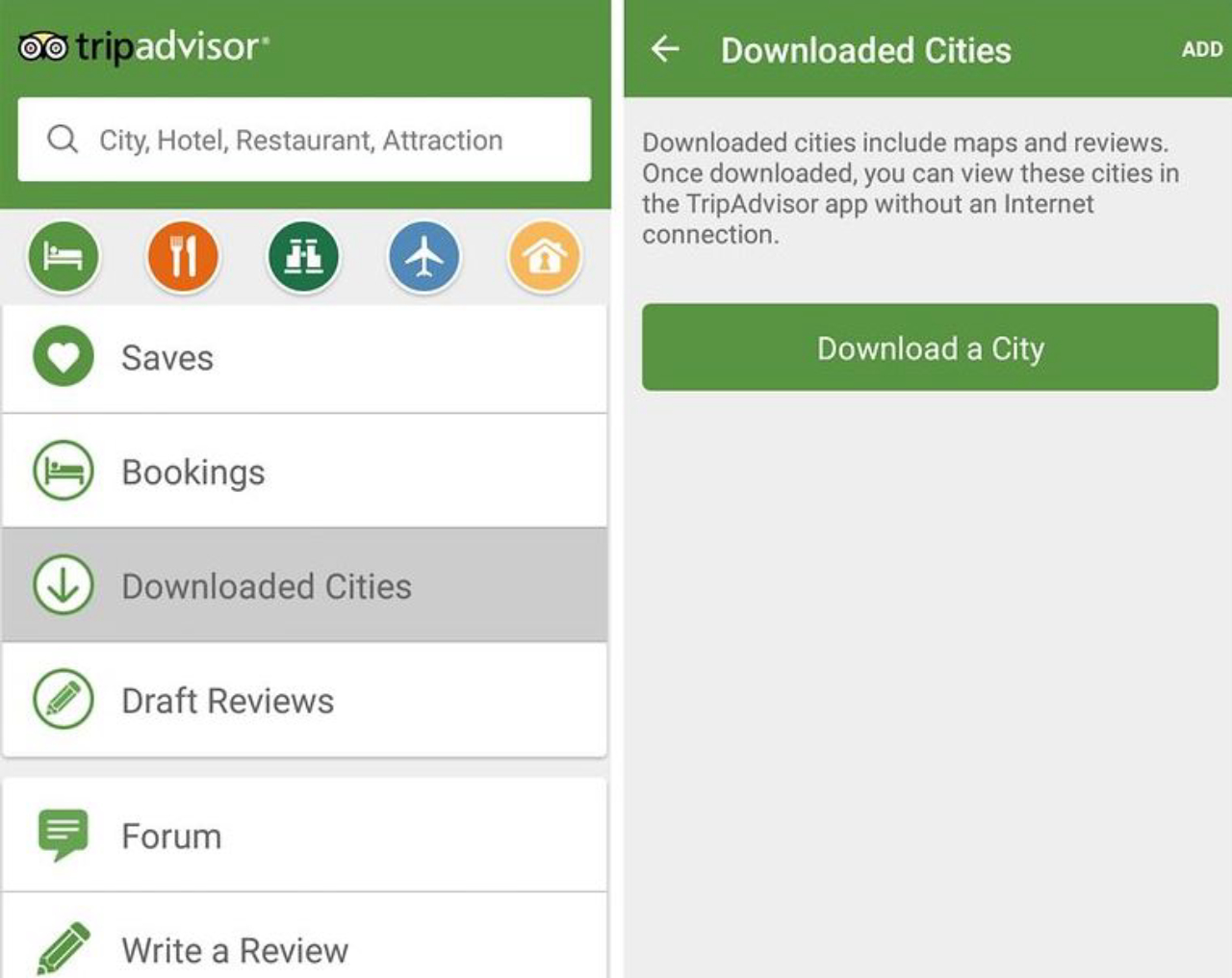The height and width of the screenshot is (978, 1232).
Task: Browse restaurants via fork and knife icon
Action: 183,257
